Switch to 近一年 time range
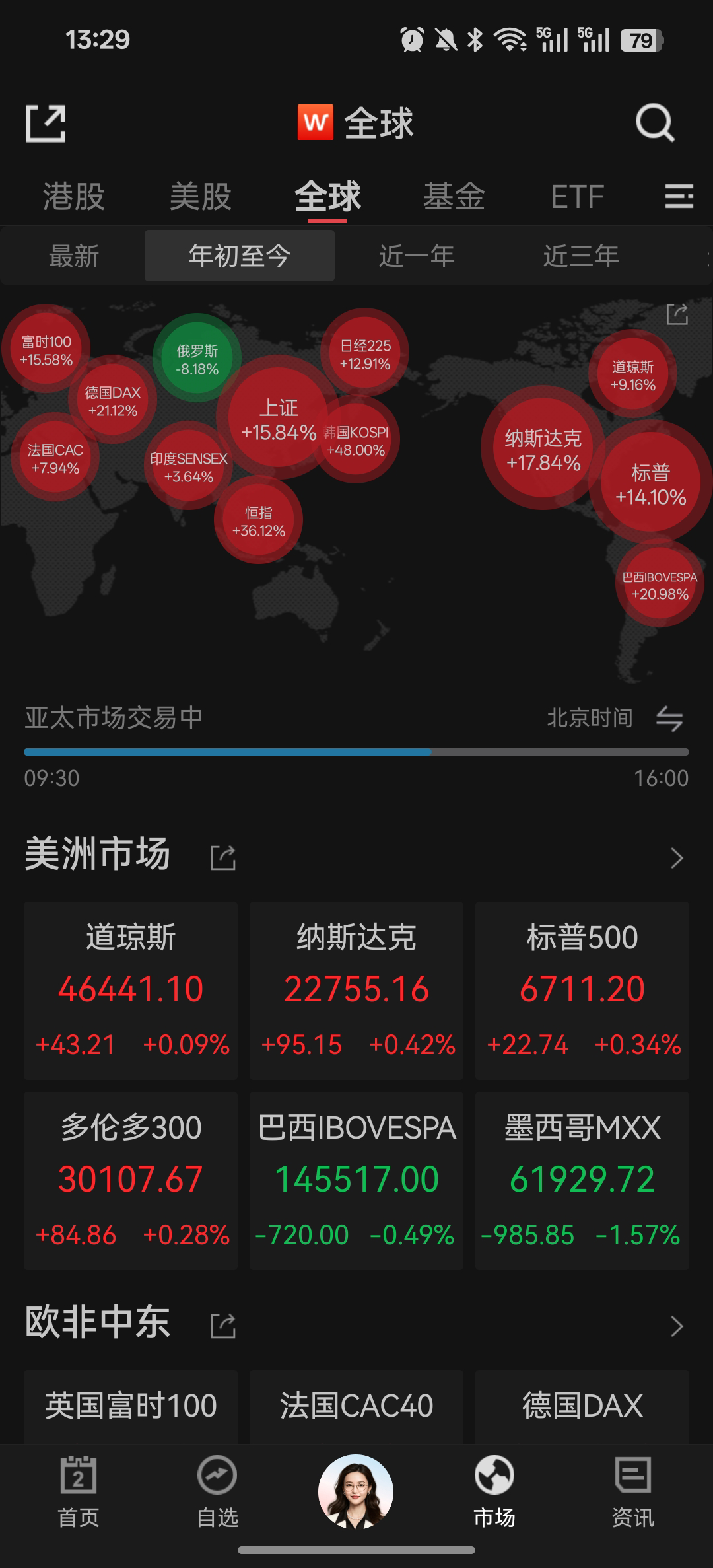Viewport: 713px width, 1568px height. [x=416, y=256]
